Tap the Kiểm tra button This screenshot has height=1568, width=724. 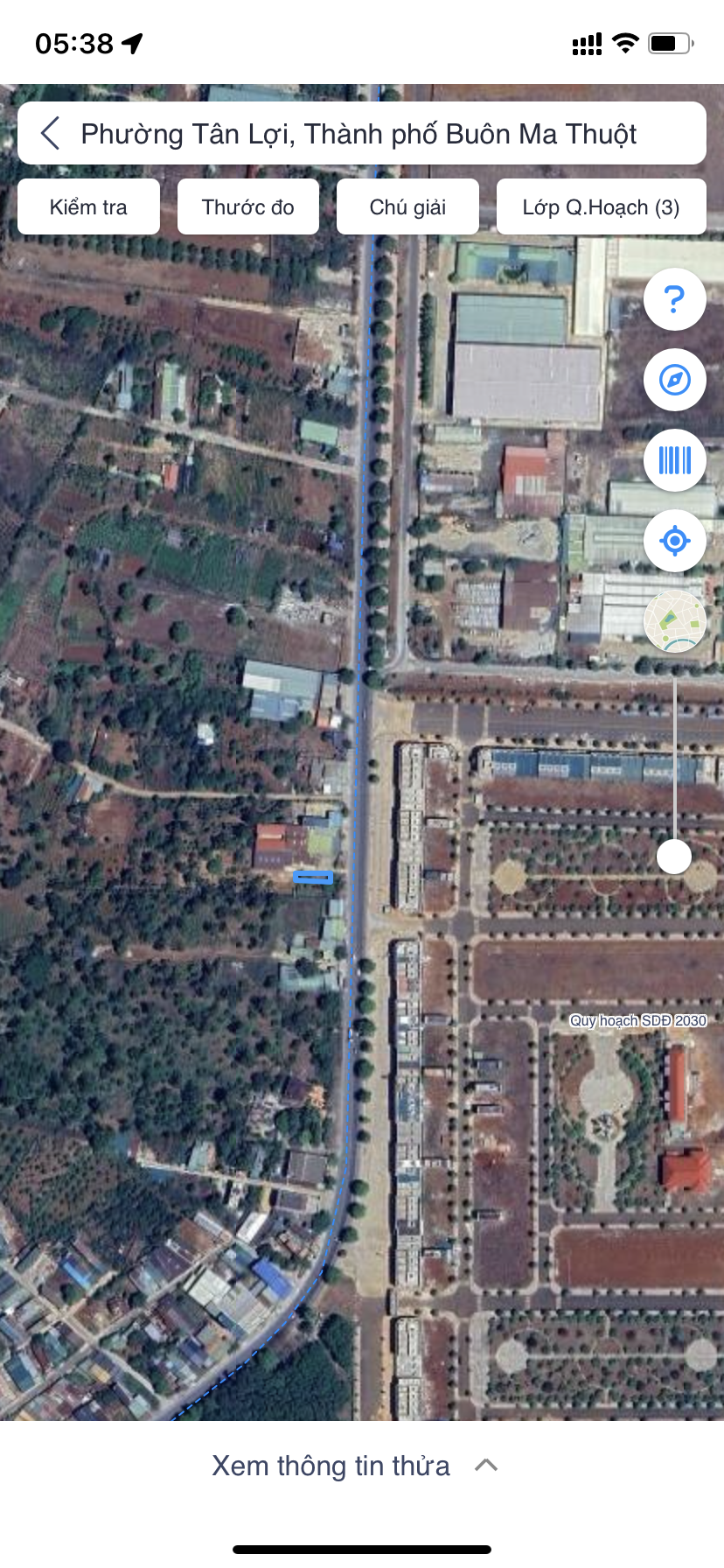88,207
